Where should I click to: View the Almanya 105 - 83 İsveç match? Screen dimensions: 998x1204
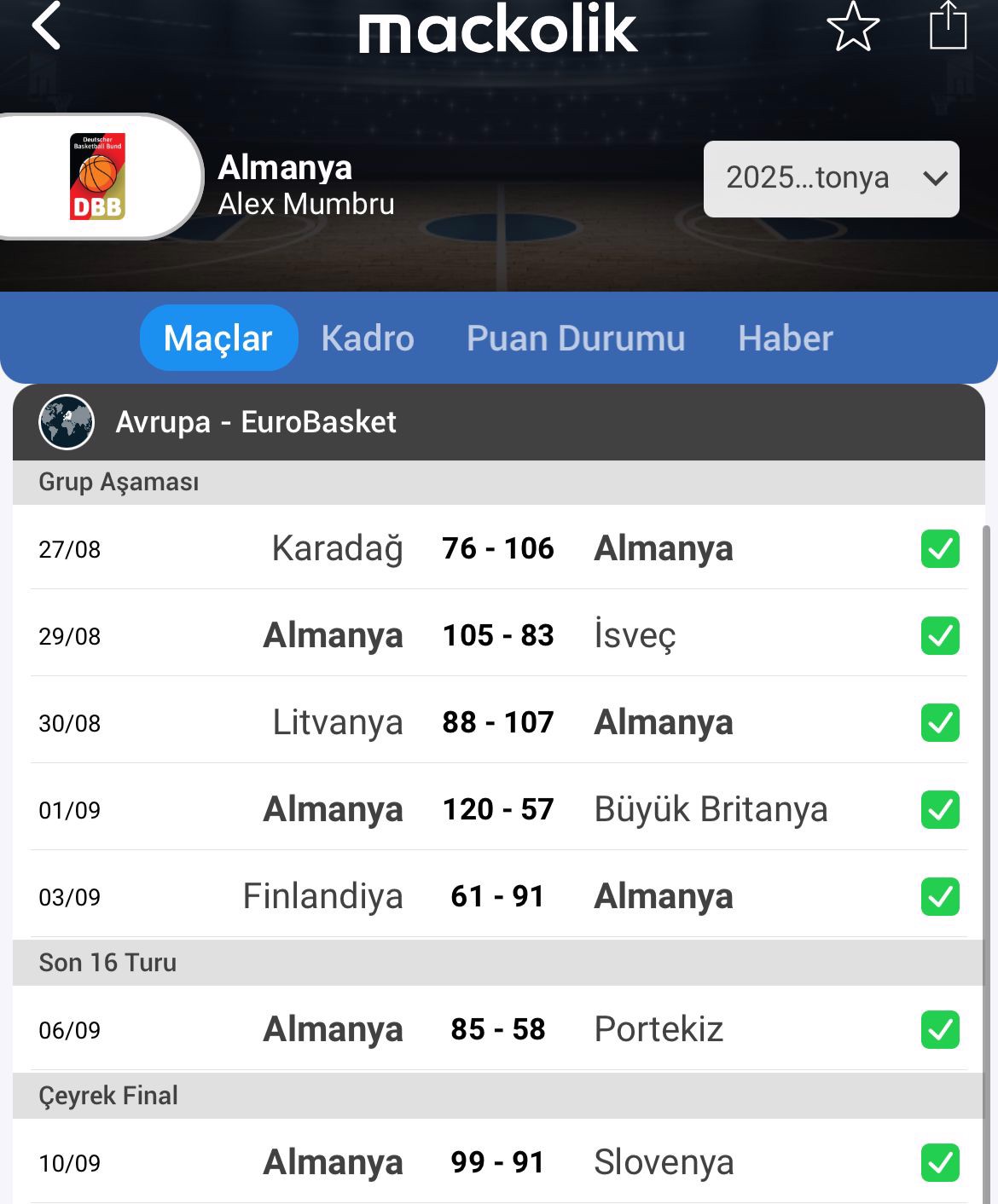tap(498, 635)
